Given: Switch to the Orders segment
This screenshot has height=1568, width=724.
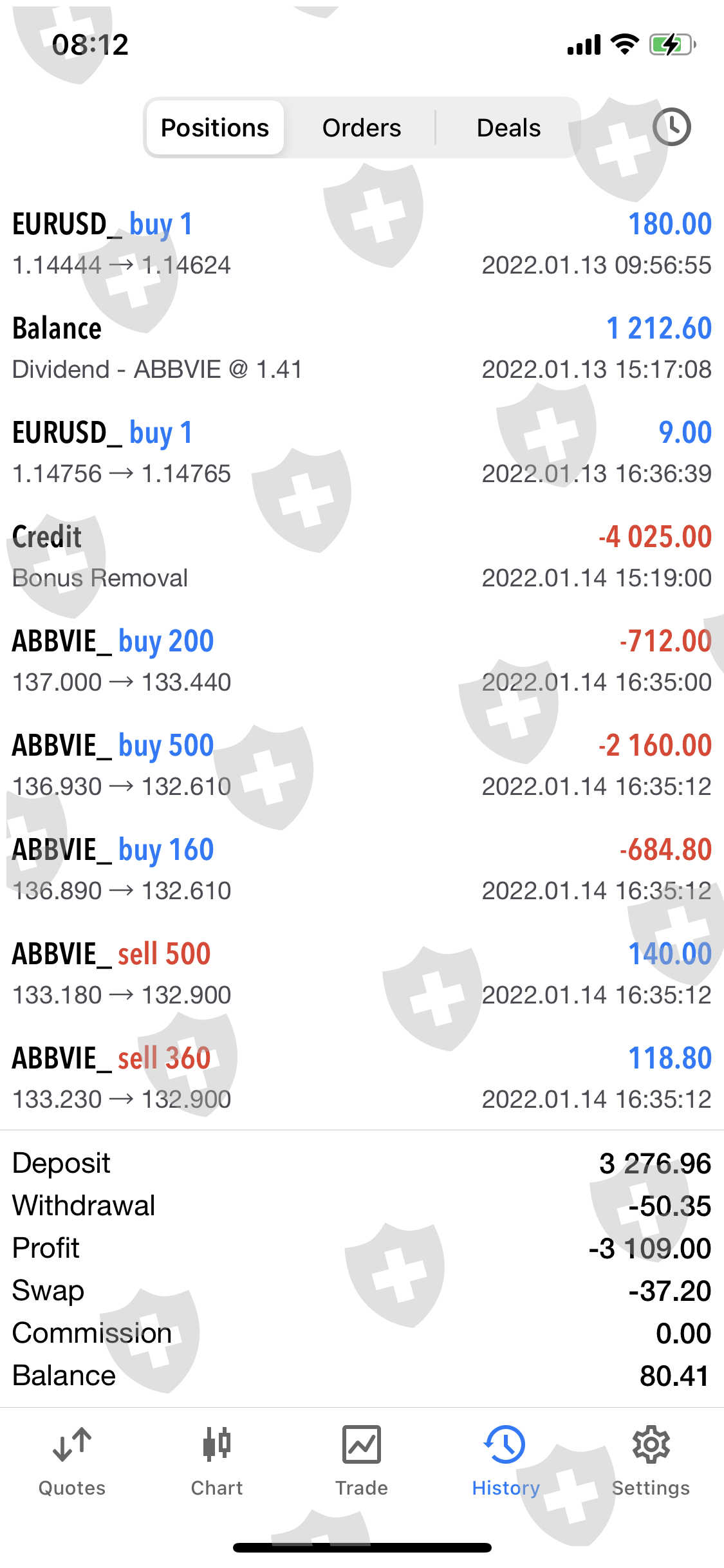Looking at the screenshot, I should click(x=361, y=127).
